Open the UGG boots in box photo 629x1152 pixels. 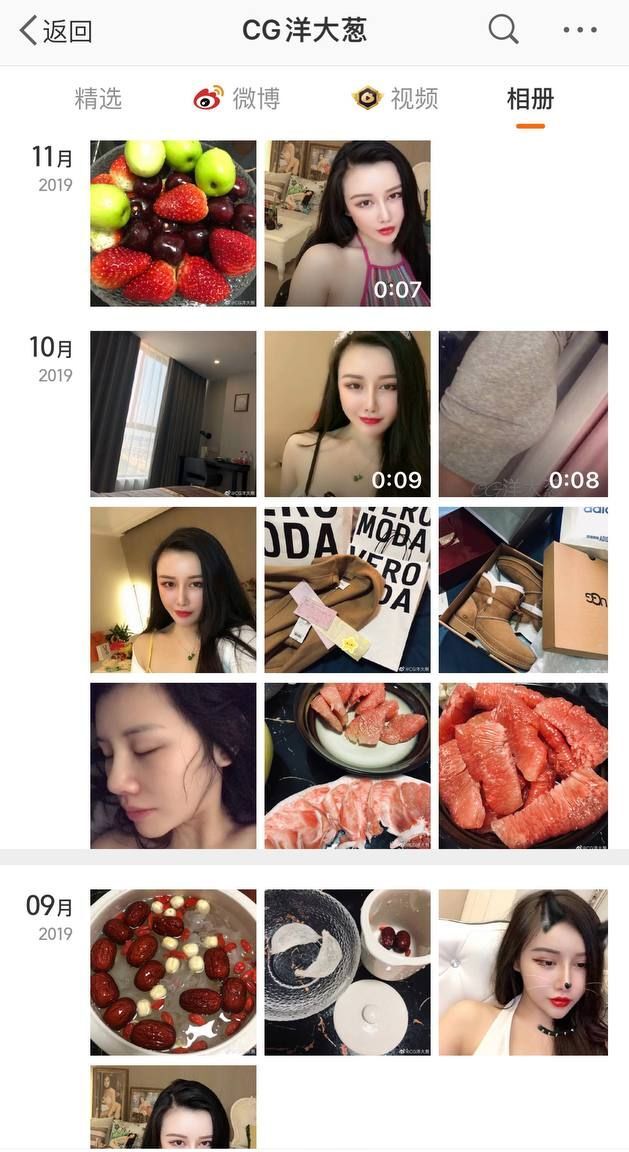(523, 589)
